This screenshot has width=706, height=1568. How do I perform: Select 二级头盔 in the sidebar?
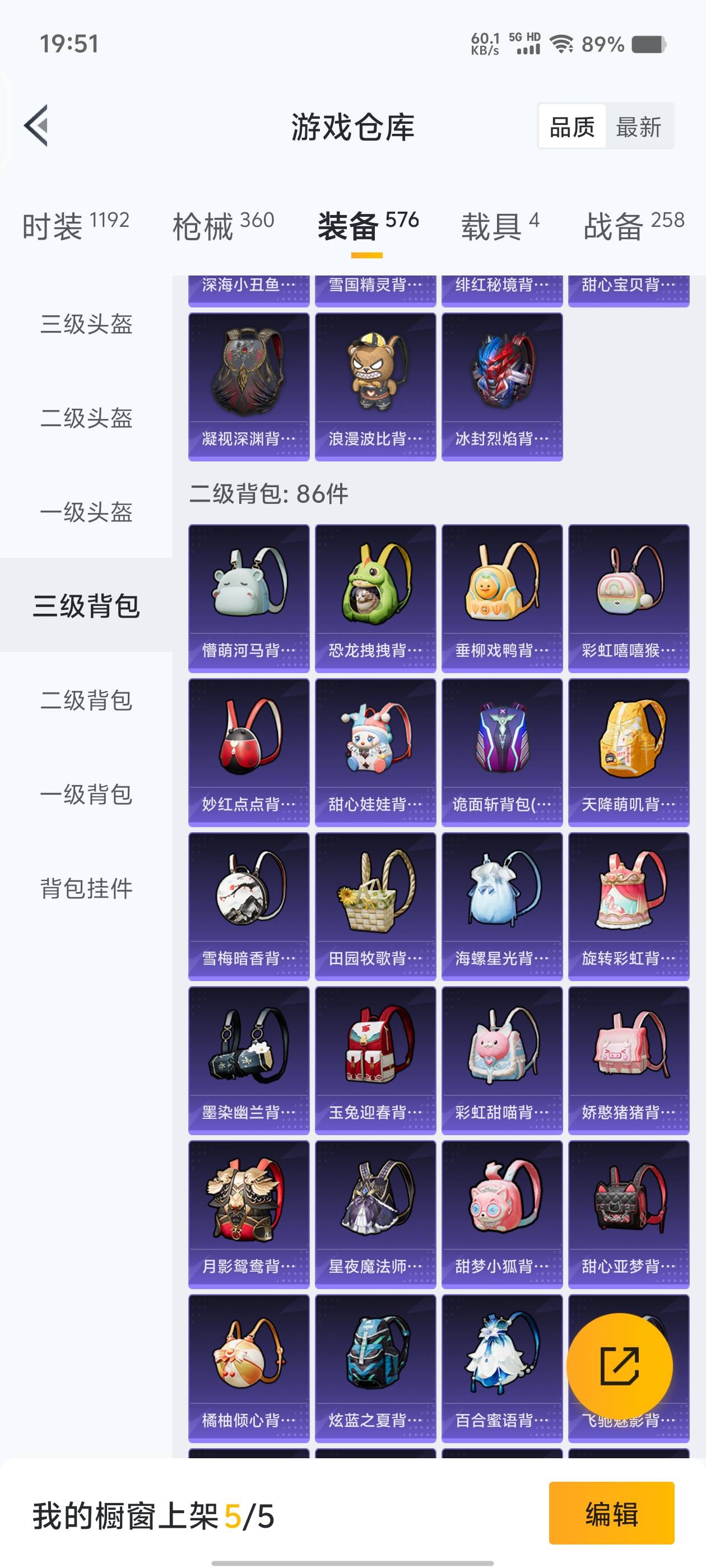click(86, 418)
